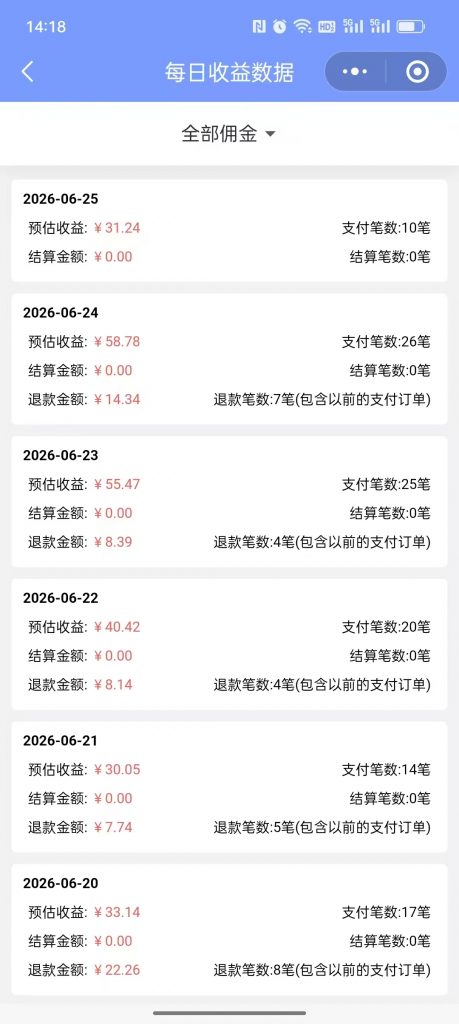Expand the 全部佣金 dropdown filter
The image size is (459, 1024).
tap(229, 134)
